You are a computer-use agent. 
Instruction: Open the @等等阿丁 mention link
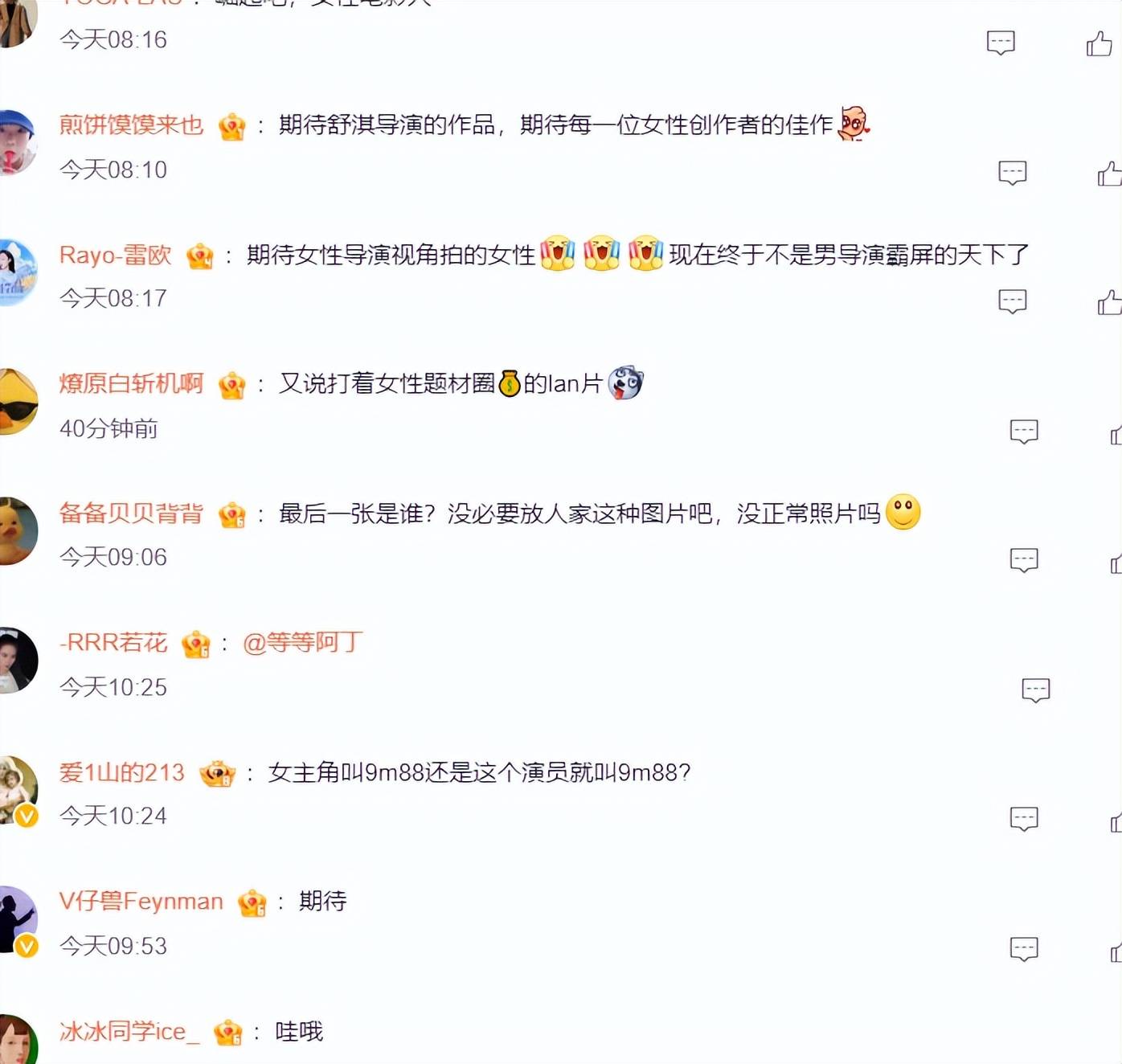[303, 643]
